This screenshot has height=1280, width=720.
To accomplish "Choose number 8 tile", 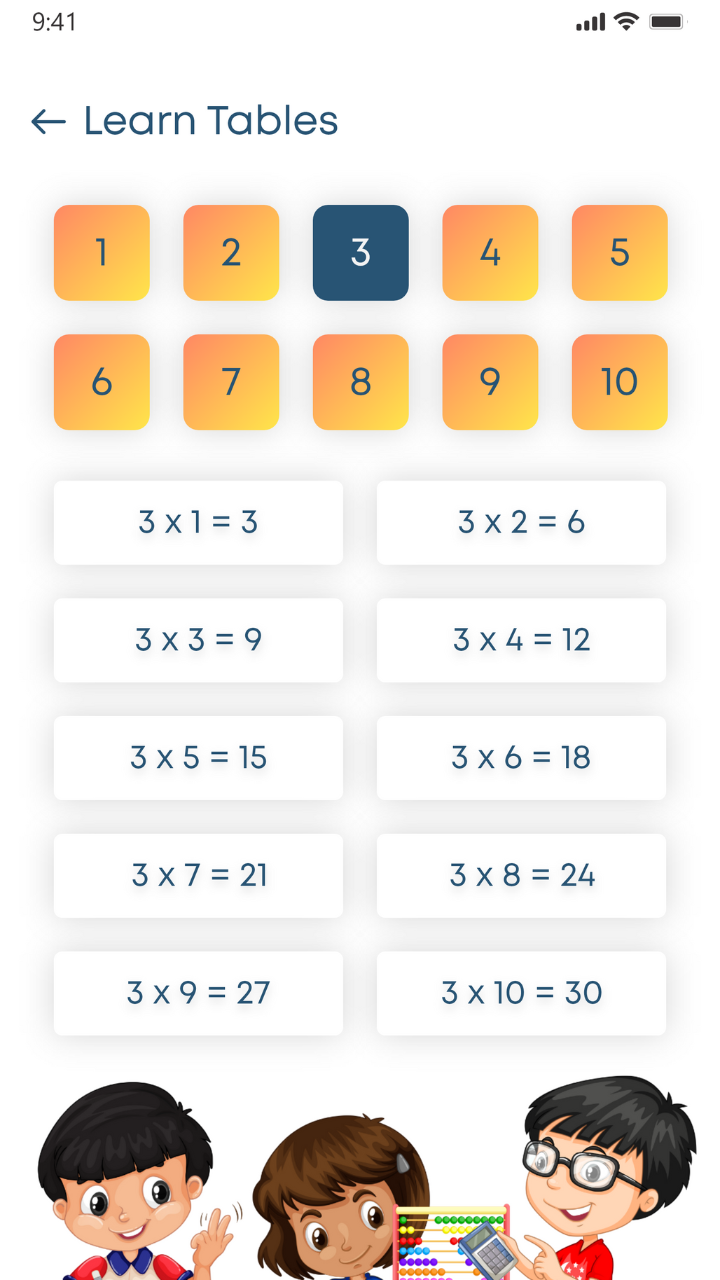I will point(360,382).
